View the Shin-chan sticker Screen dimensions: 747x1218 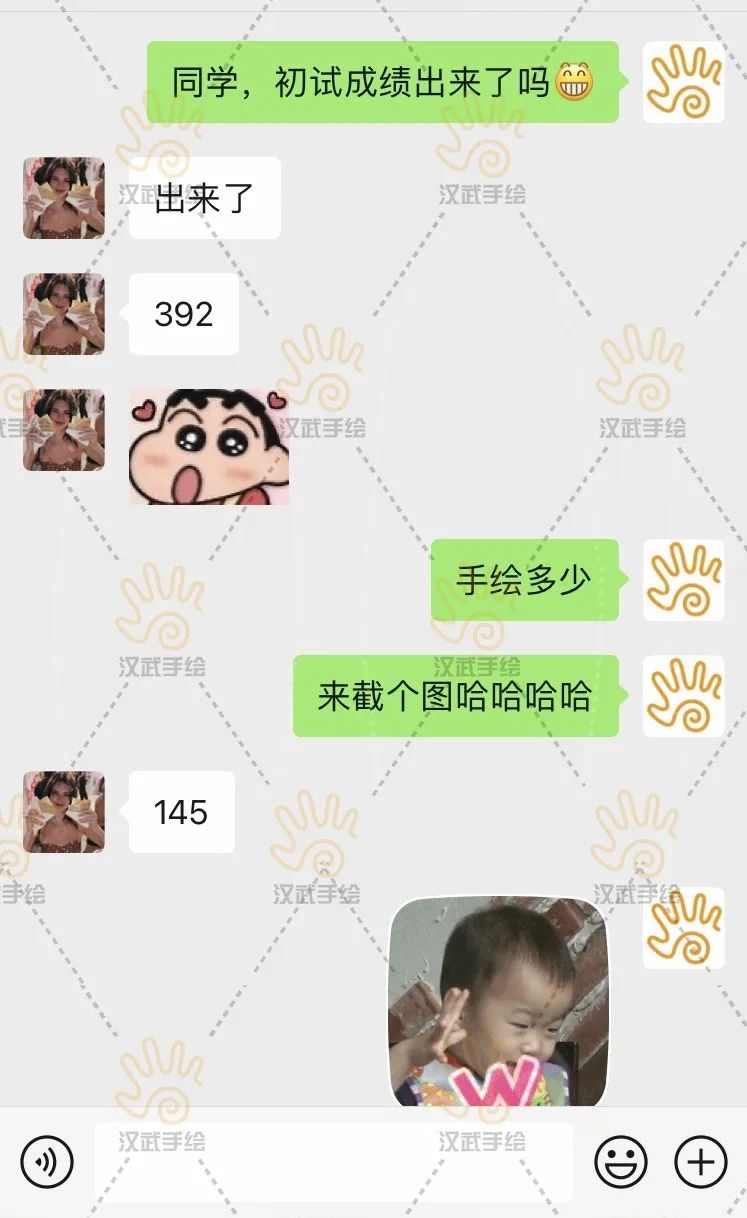[x=209, y=446]
